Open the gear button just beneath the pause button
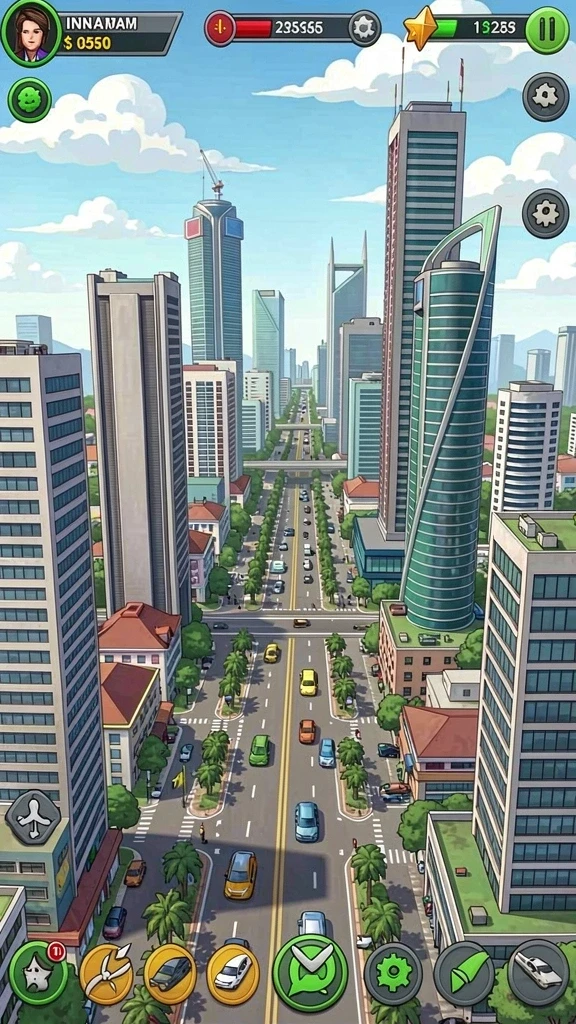The width and height of the screenshot is (576, 1024). [546, 97]
